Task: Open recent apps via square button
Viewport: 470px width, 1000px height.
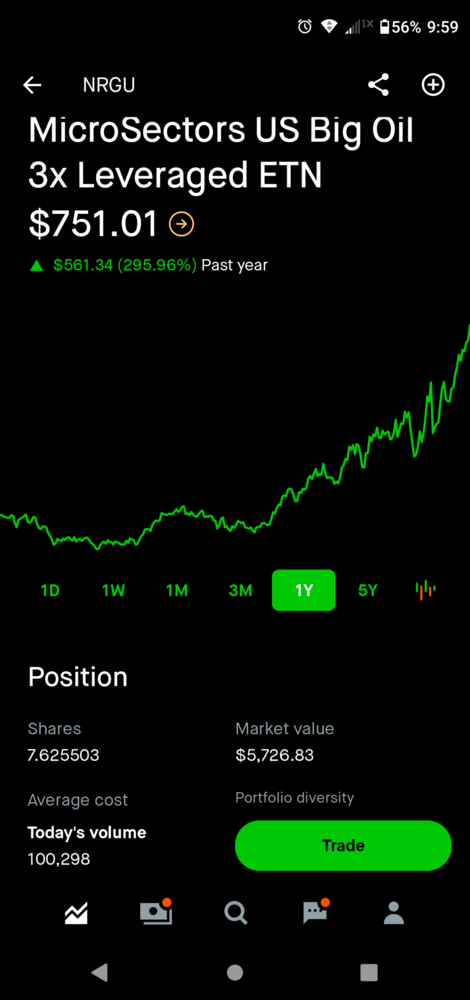Action: coord(369,973)
